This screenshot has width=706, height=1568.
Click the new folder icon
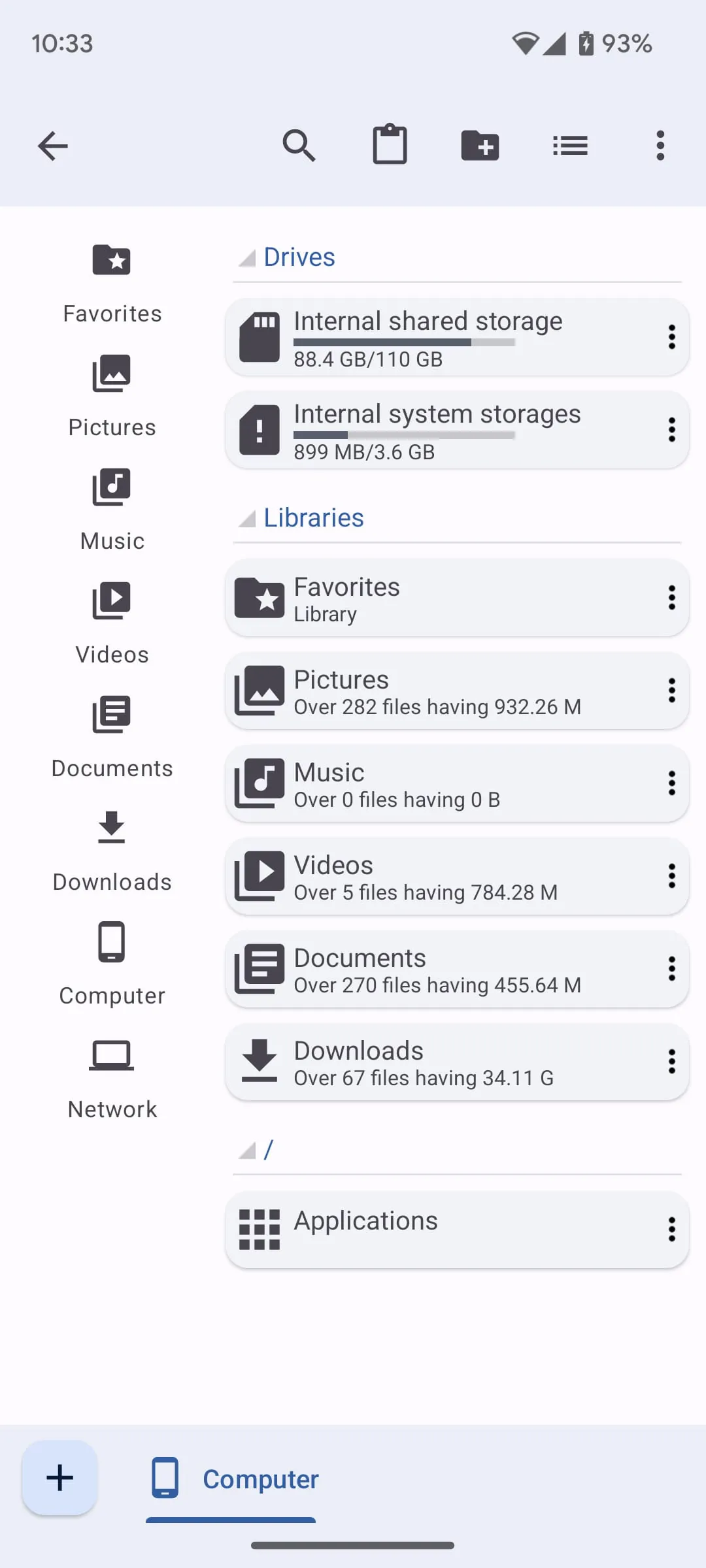click(x=480, y=145)
